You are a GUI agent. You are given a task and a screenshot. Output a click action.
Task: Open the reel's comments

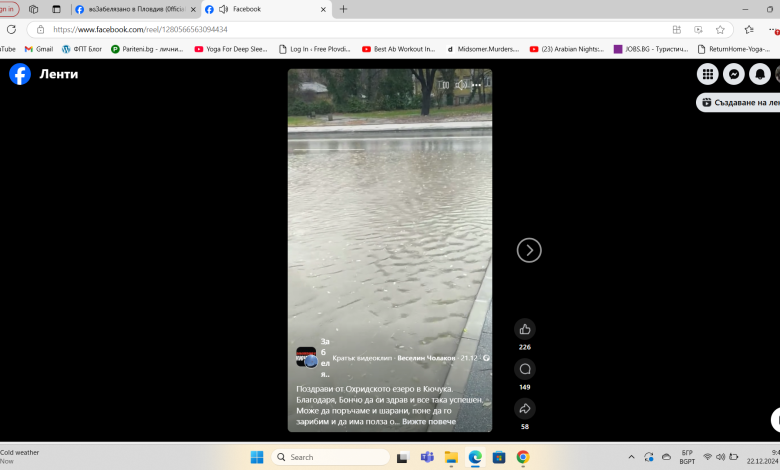pos(525,369)
